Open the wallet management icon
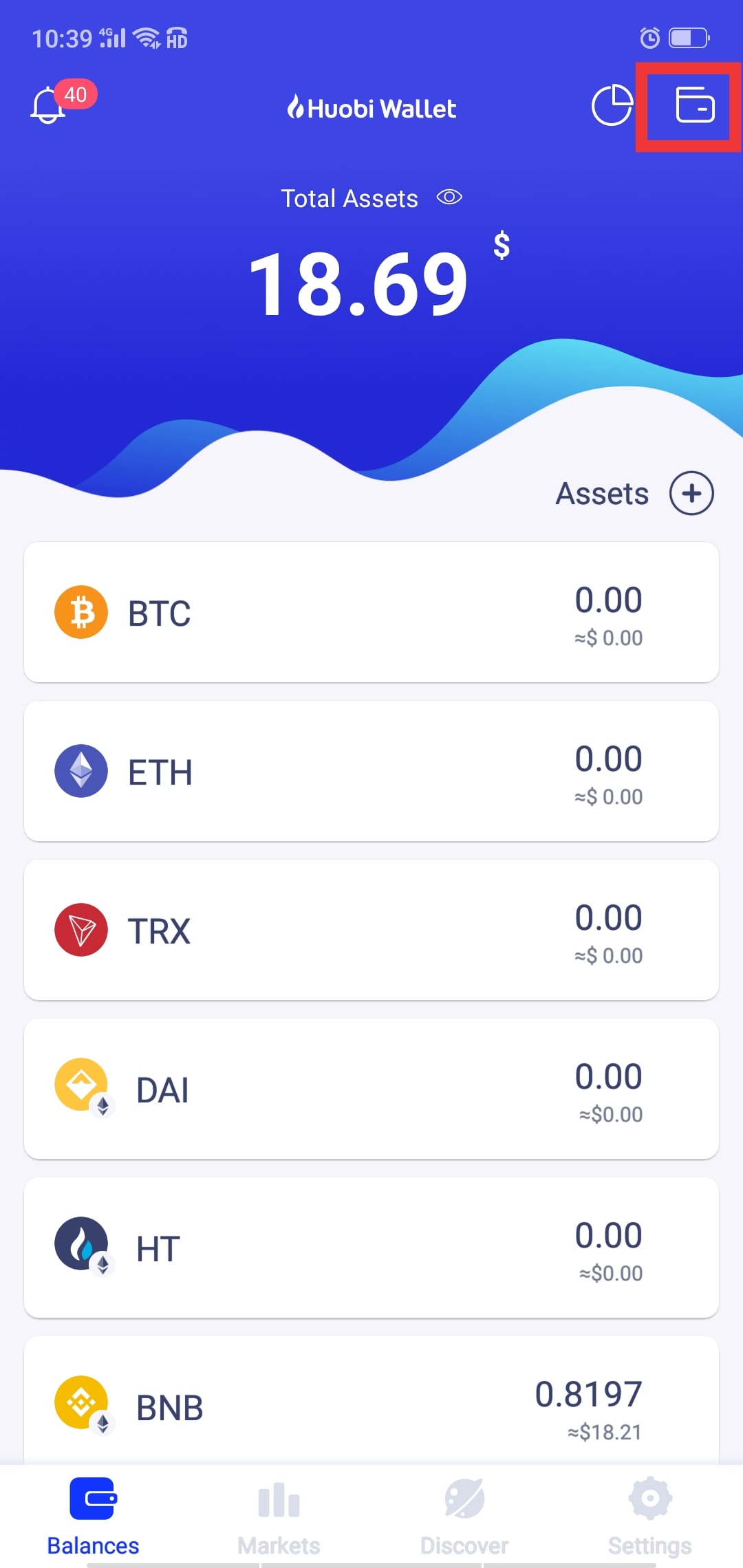 tap(695, 105)
